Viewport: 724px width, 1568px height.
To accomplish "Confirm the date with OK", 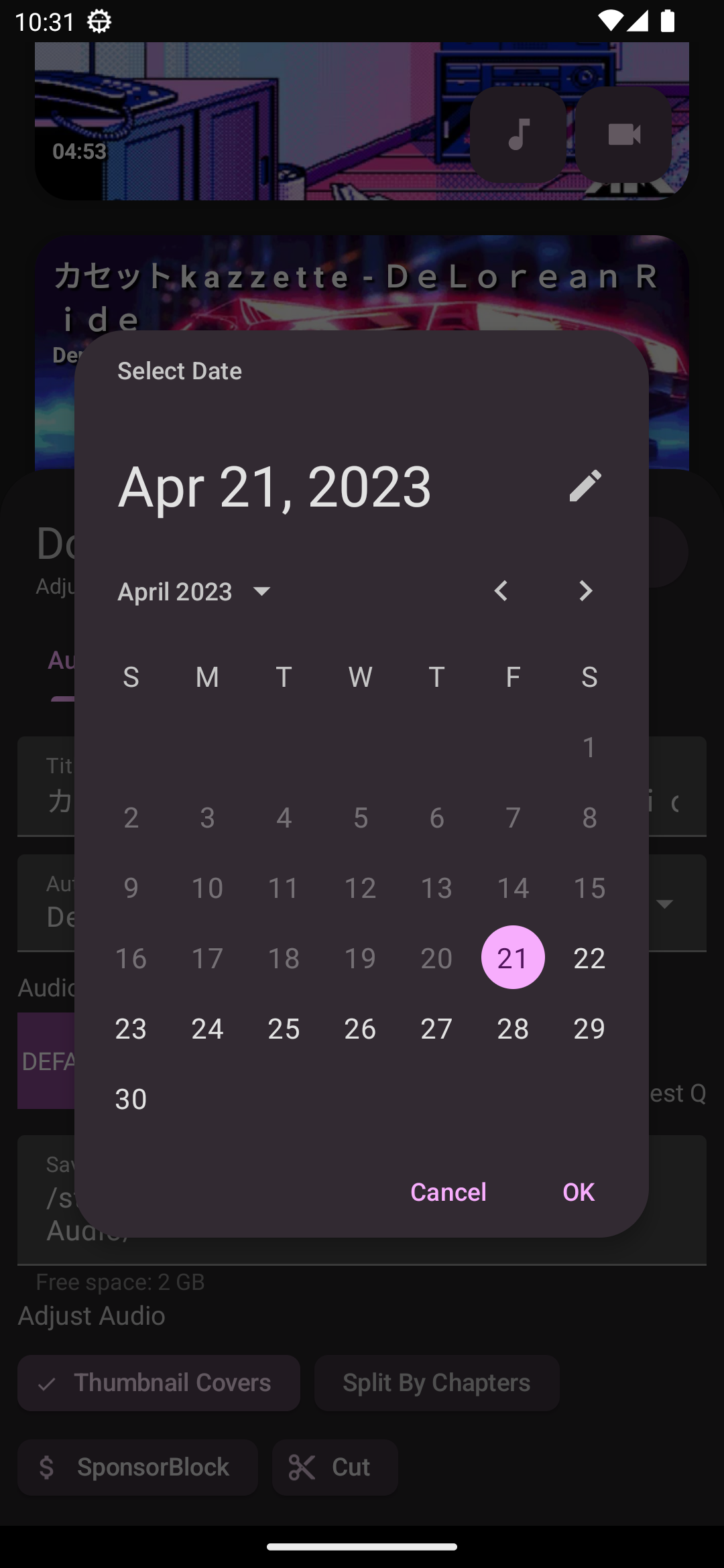I will pyautogui.click(x=579, y=1192).
